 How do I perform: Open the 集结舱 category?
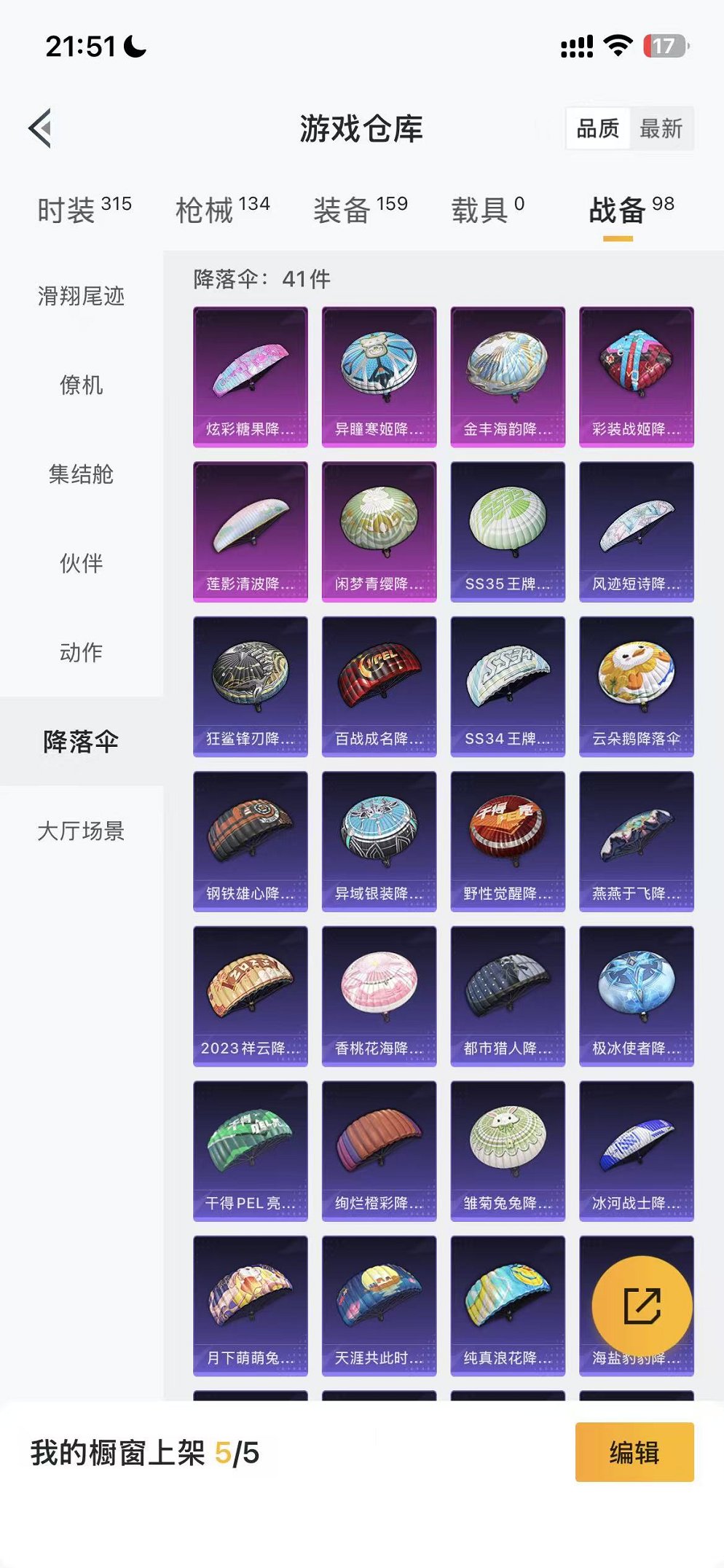[82, 476]
